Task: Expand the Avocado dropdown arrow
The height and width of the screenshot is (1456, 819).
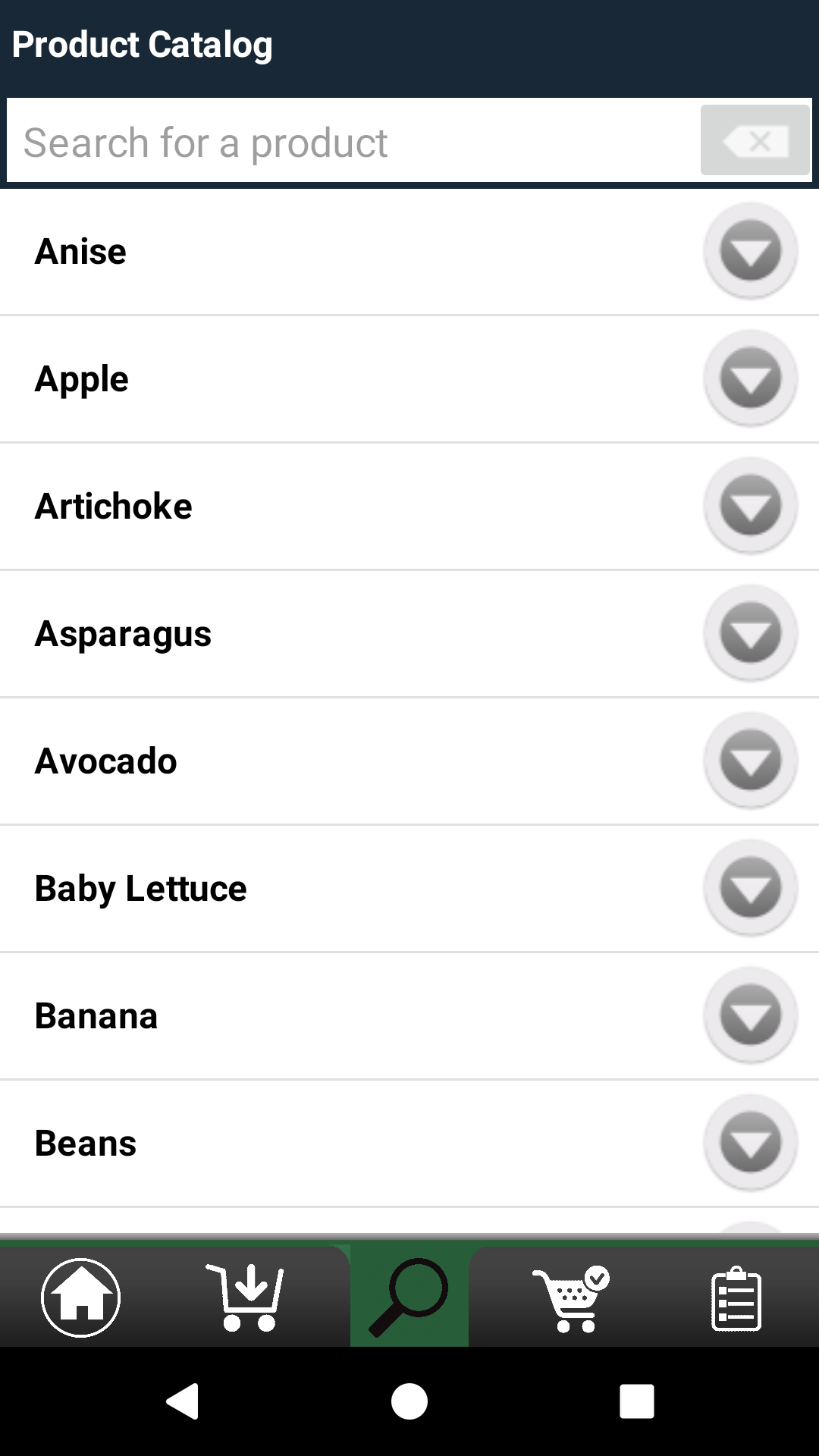Action: pyautogui.click(x=751, y=761)
